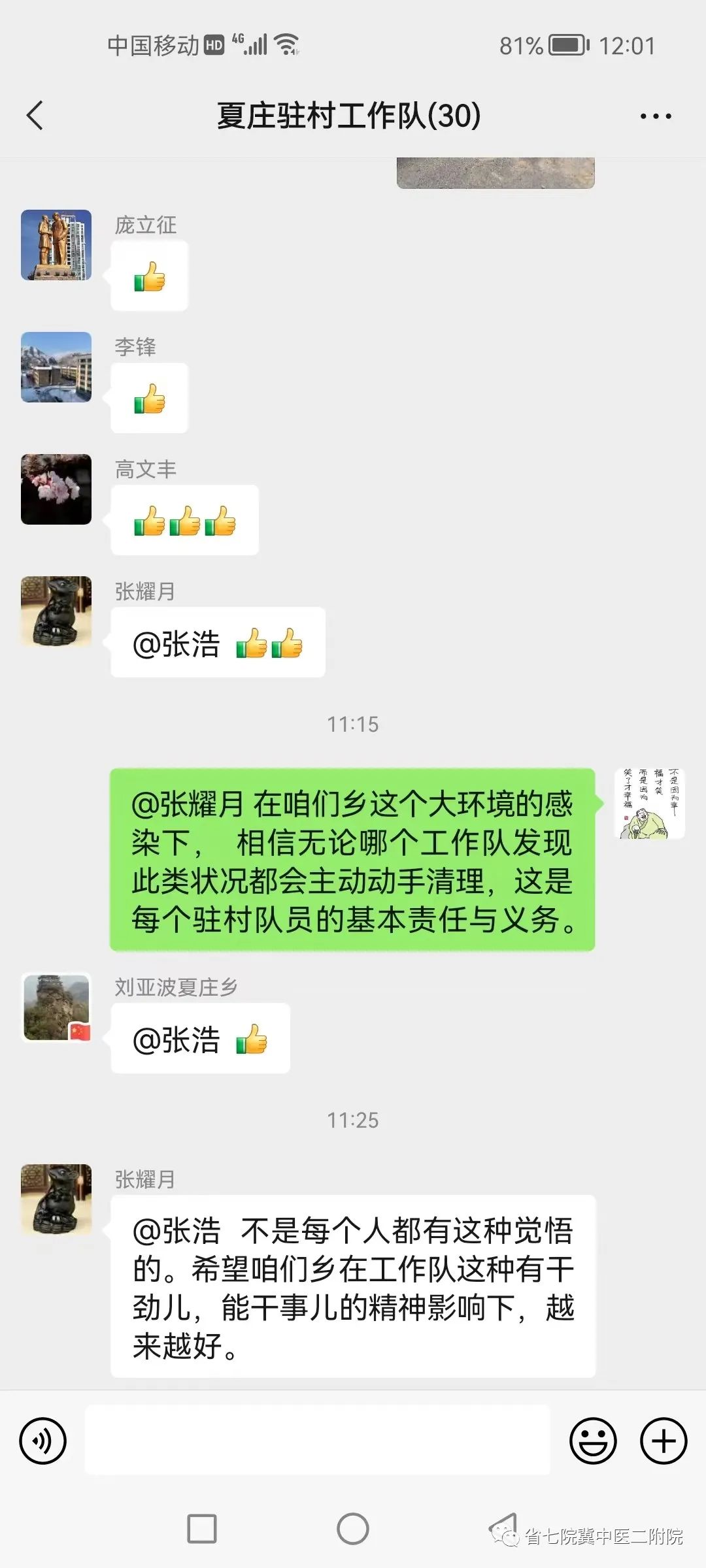View my own avatar beside green message
Viewport: 706px width, 1568px height.
pos(649,804)
